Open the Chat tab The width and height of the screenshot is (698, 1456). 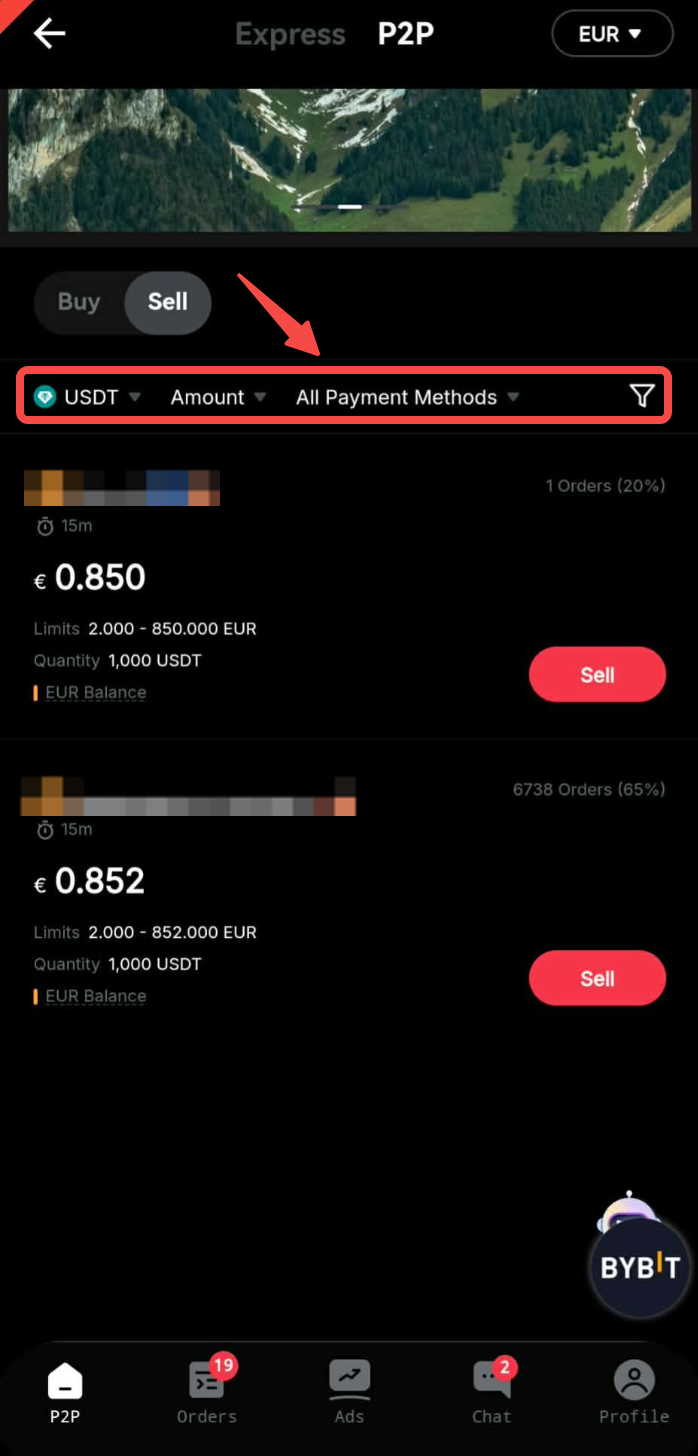coord(491,1392)
